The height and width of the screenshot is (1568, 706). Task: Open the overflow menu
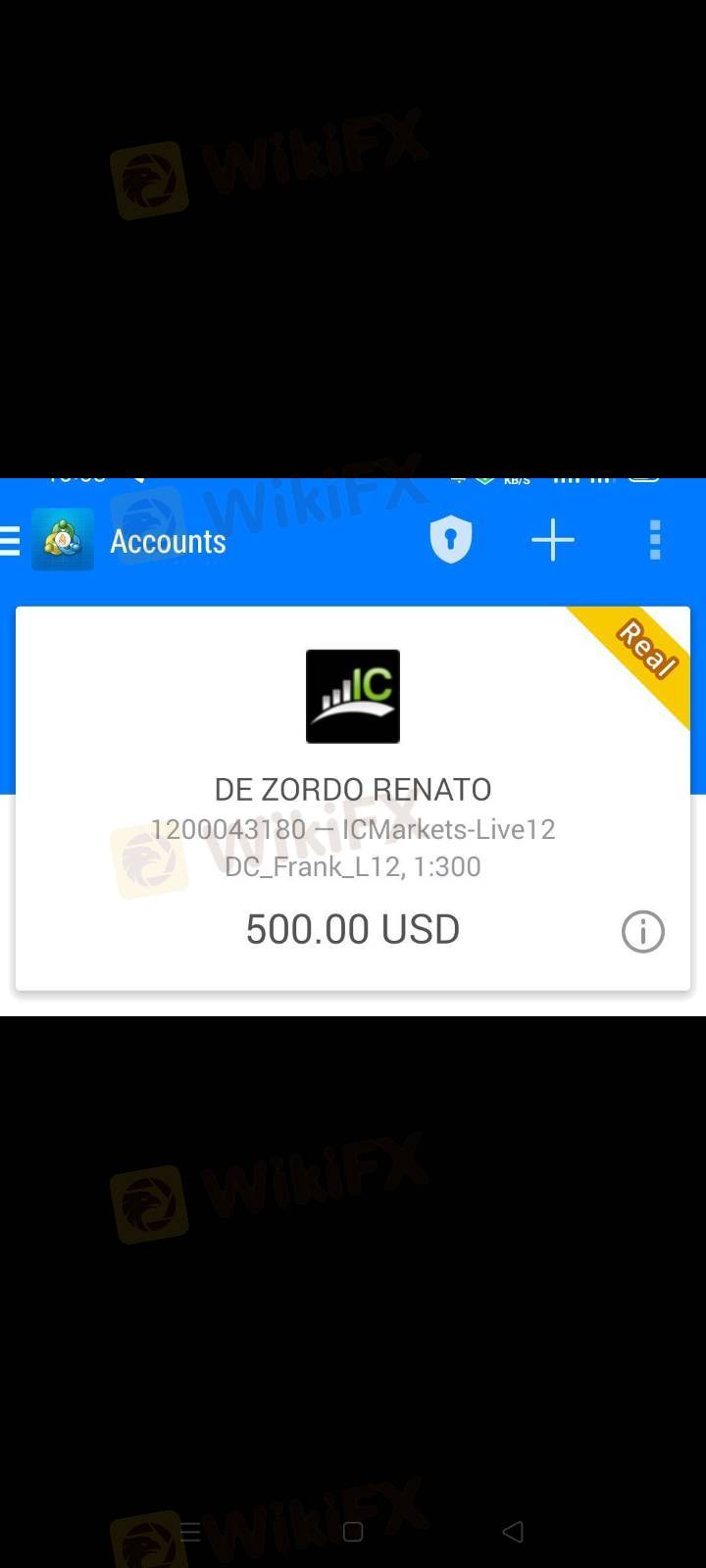655,540
